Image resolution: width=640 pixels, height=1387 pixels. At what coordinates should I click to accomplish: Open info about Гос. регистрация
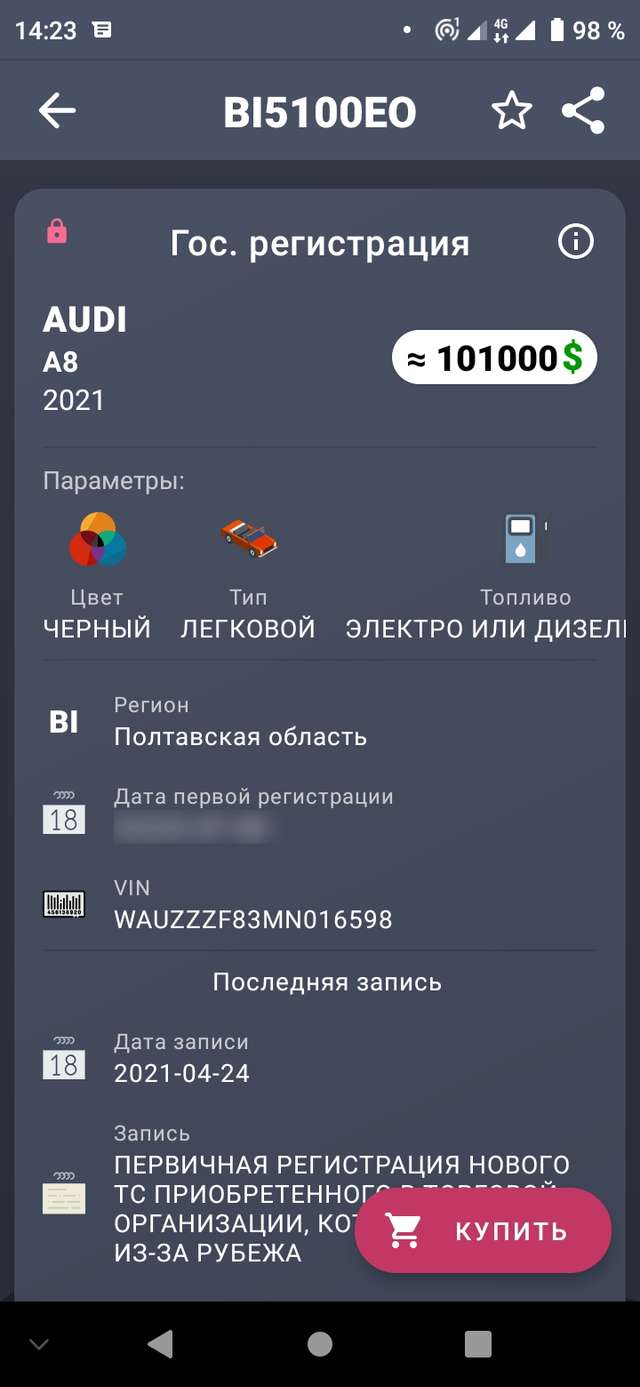[576, 242]
